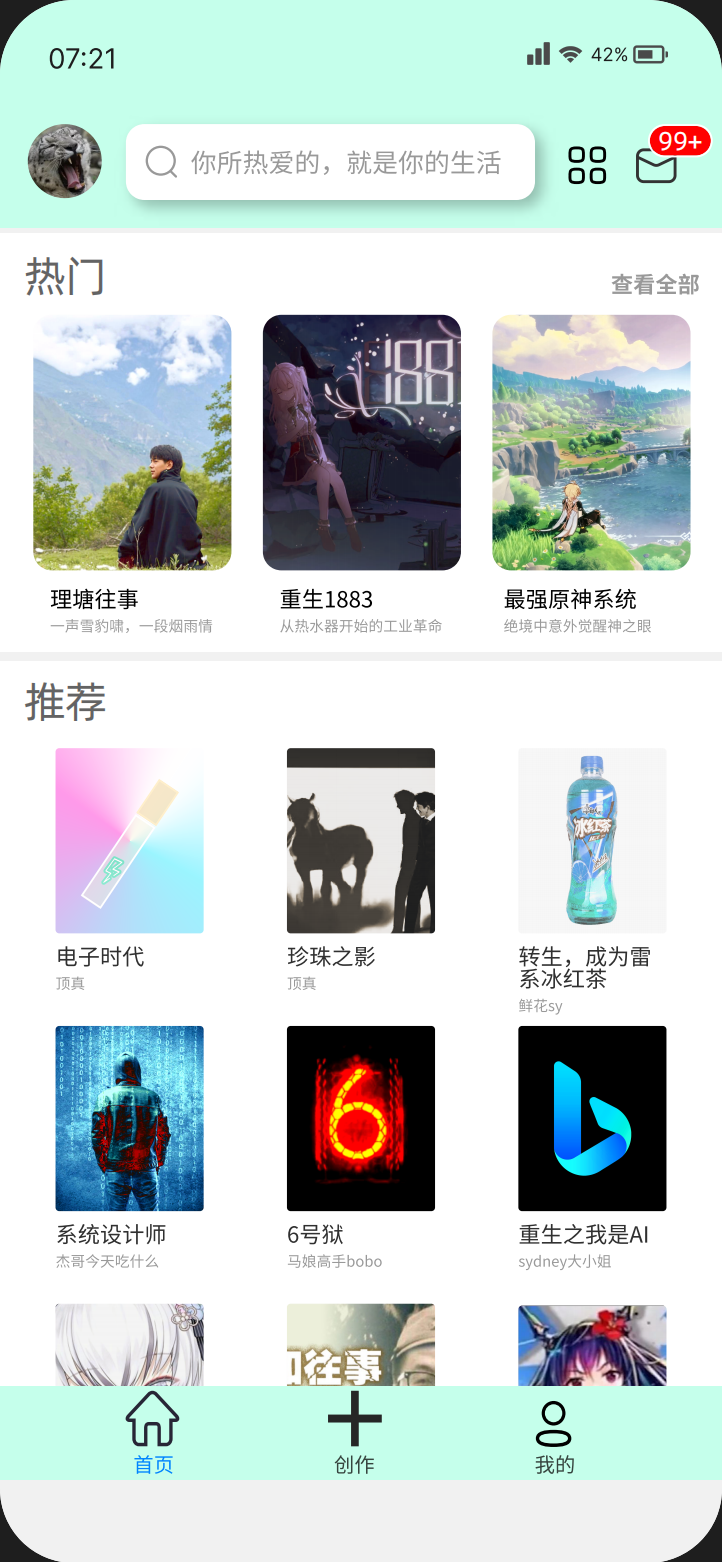The height and width of the screenshot is (1563, 722).
Task: Open the 首页 home icon in bottom navigation
Action: point(152,1417)
